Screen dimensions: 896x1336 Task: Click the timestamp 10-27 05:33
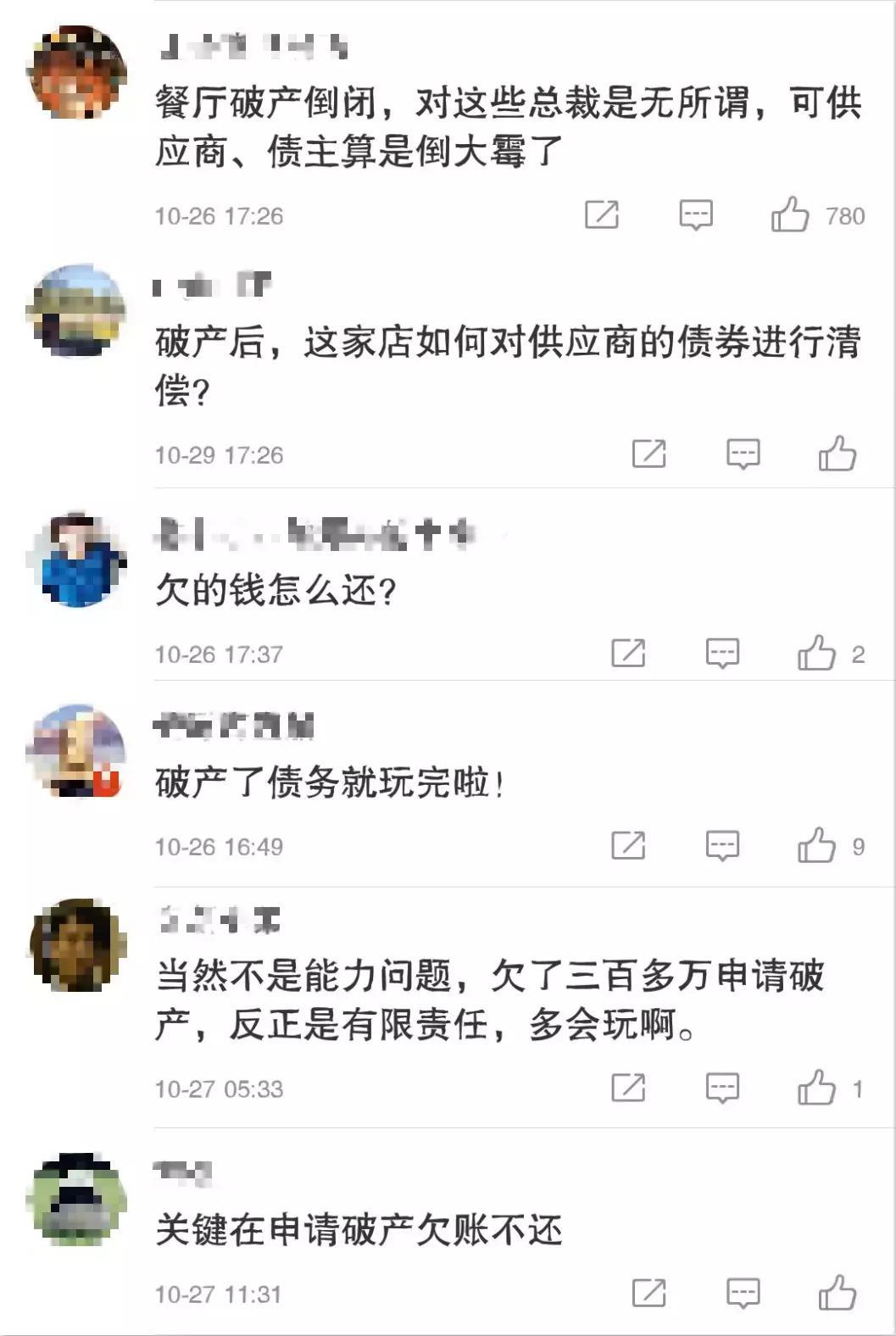pyautogui.click(x=219, y=1088)
